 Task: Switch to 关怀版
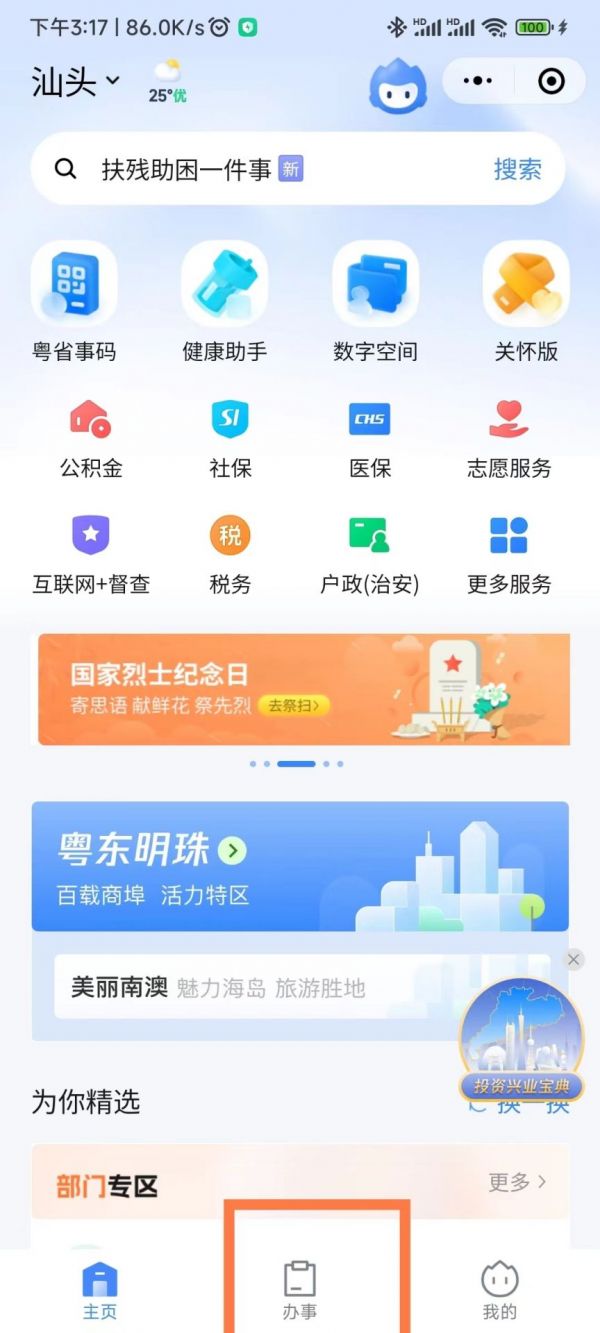[526, 300]
